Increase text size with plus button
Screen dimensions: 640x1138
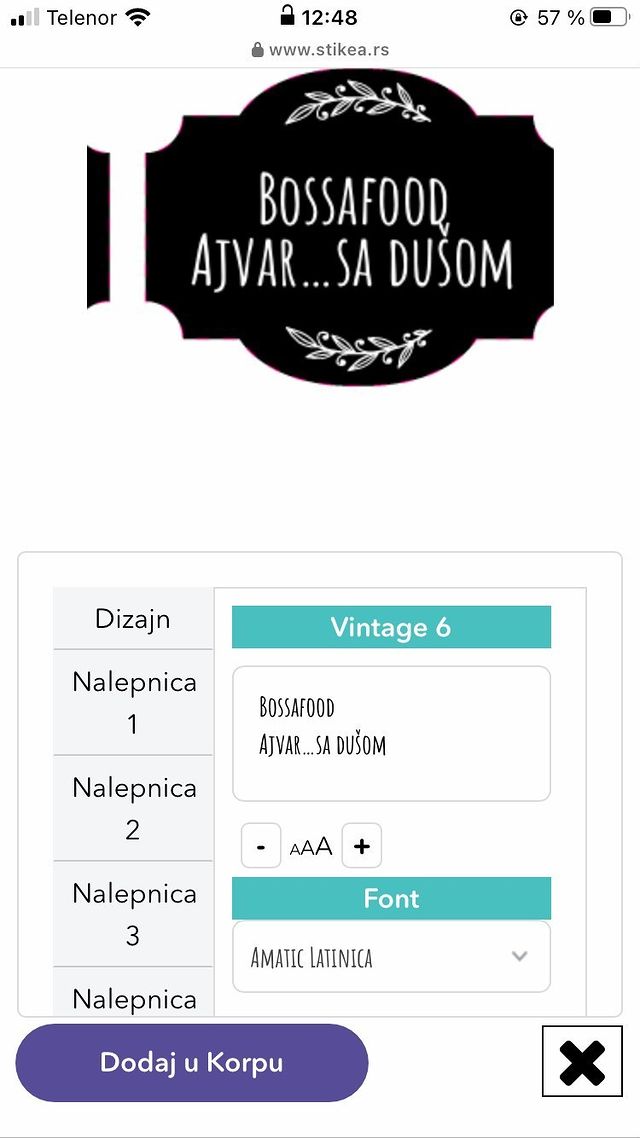(362, 847)
